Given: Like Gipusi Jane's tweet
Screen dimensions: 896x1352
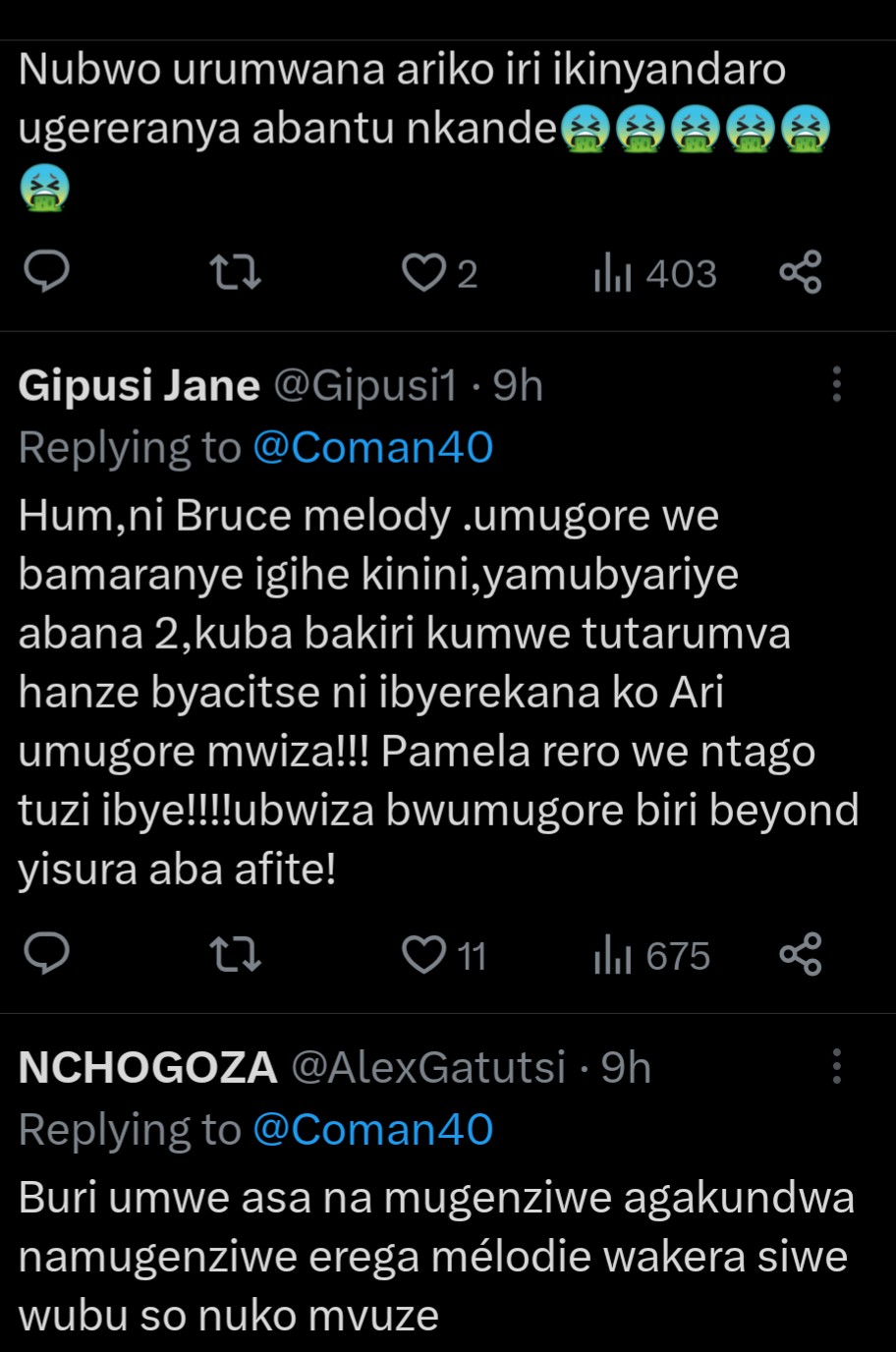Looking at the screenshot, I should pos(424,954).
